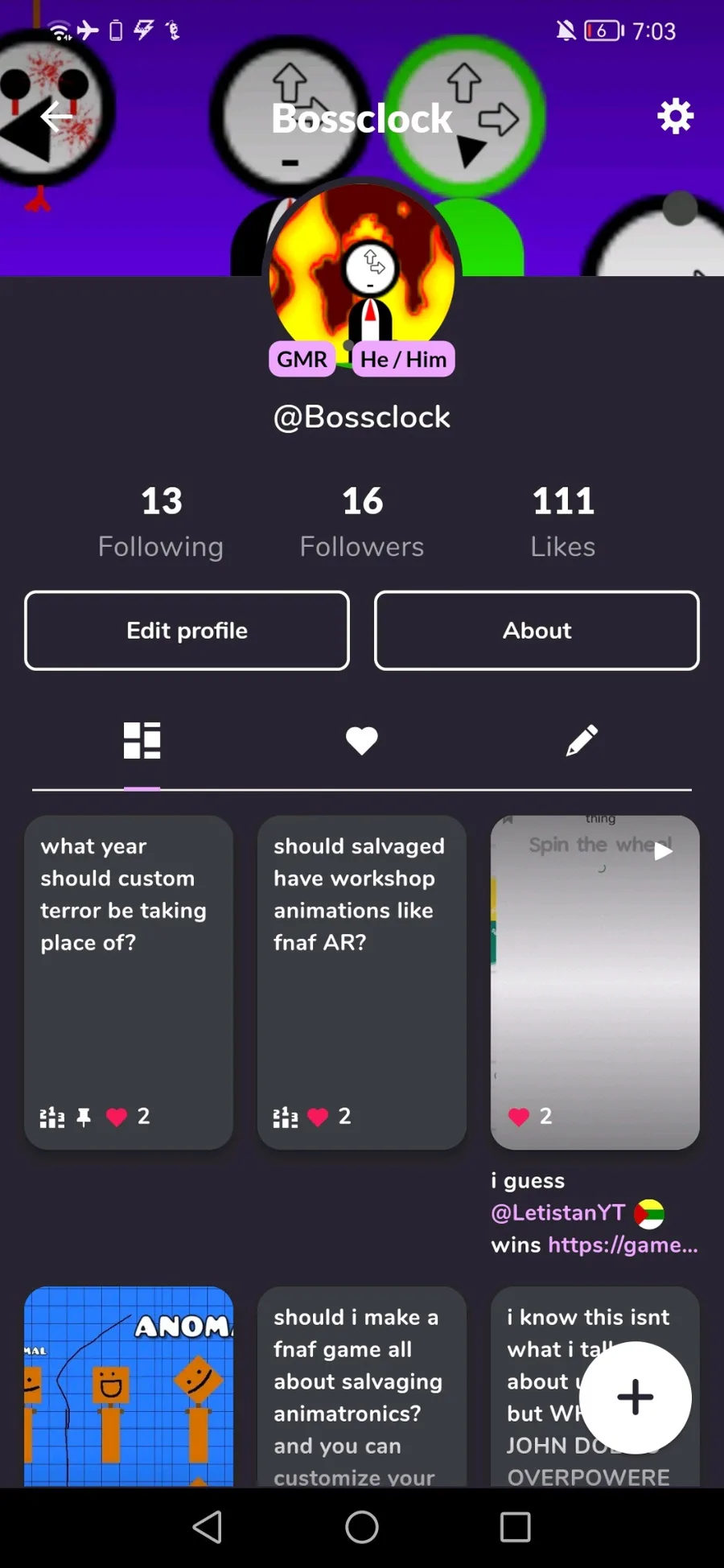This screenshot has height=1568, width=724.
Task: Open system recent apps
Action: coord(515,1526)
